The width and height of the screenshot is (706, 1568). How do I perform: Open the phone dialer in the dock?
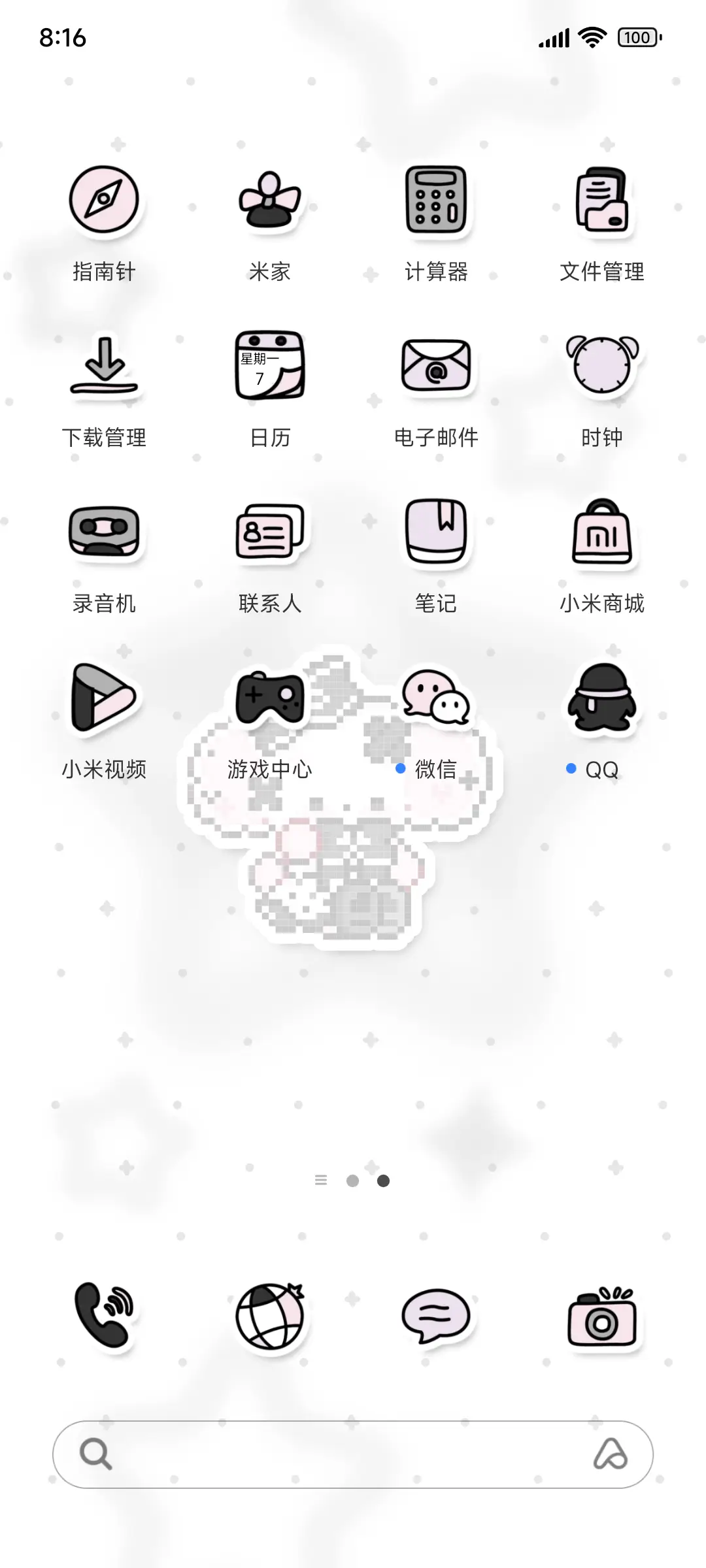105,1316
